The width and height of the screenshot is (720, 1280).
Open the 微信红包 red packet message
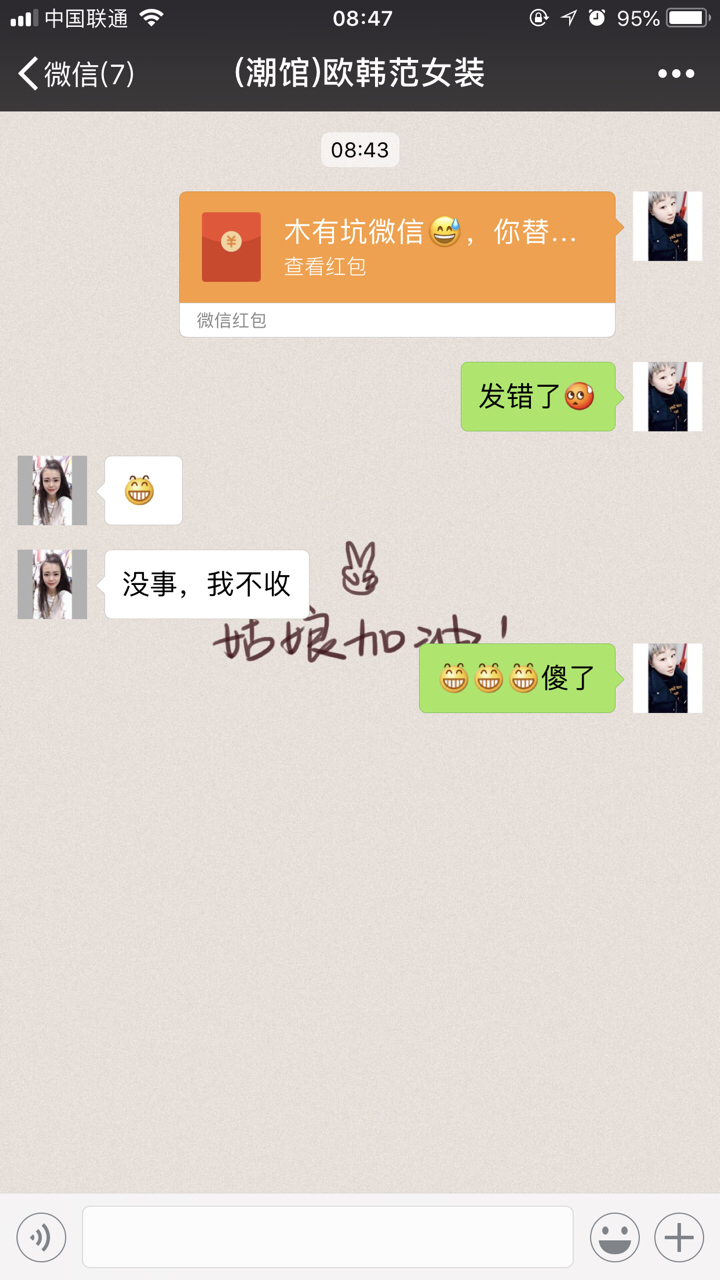[396, 248]
